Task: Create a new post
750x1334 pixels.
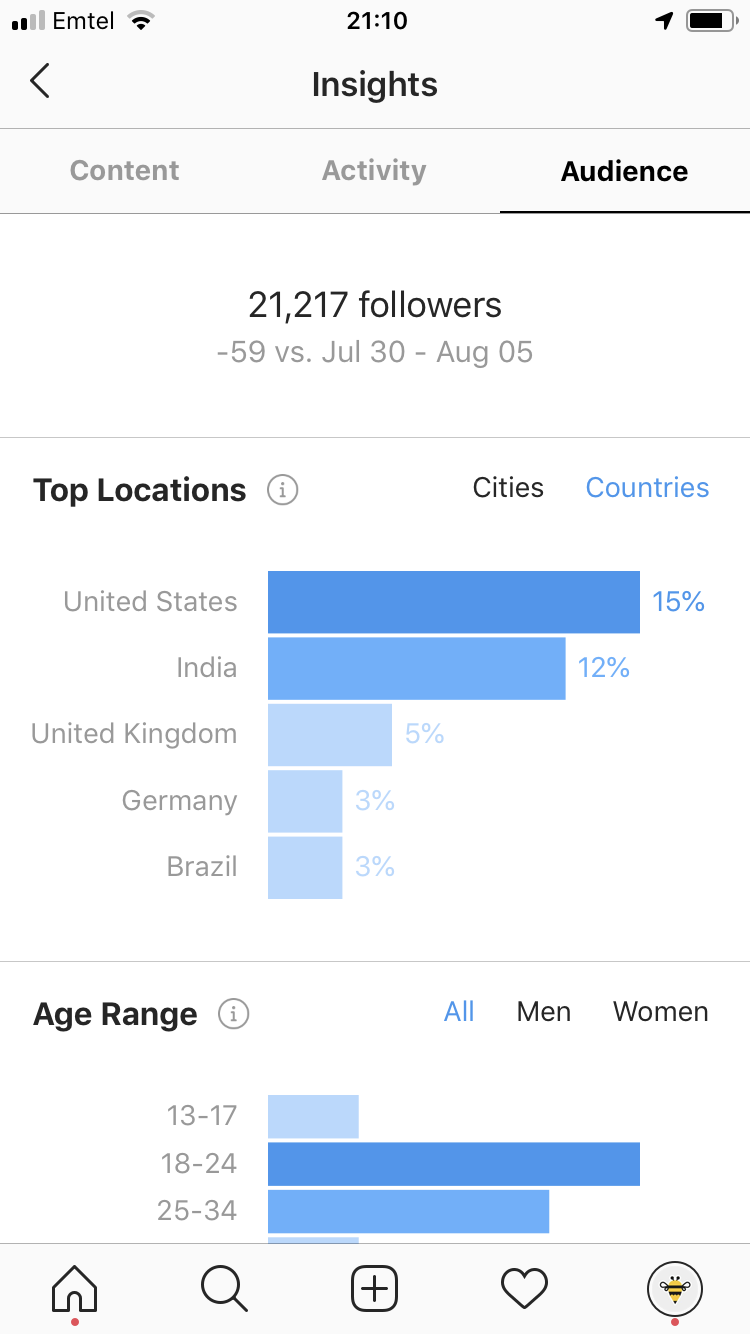Action: (374, 1288)
